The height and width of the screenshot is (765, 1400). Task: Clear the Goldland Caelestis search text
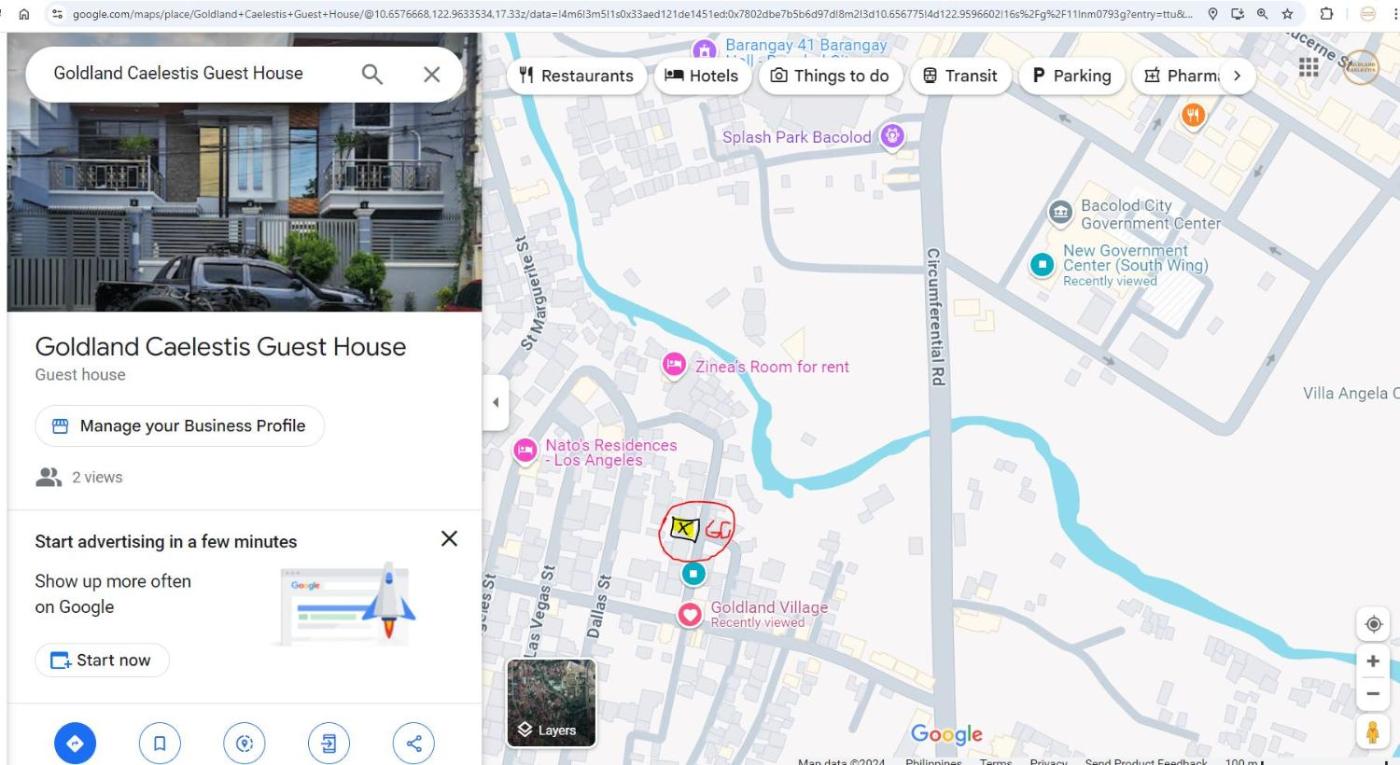coord(431,74)
